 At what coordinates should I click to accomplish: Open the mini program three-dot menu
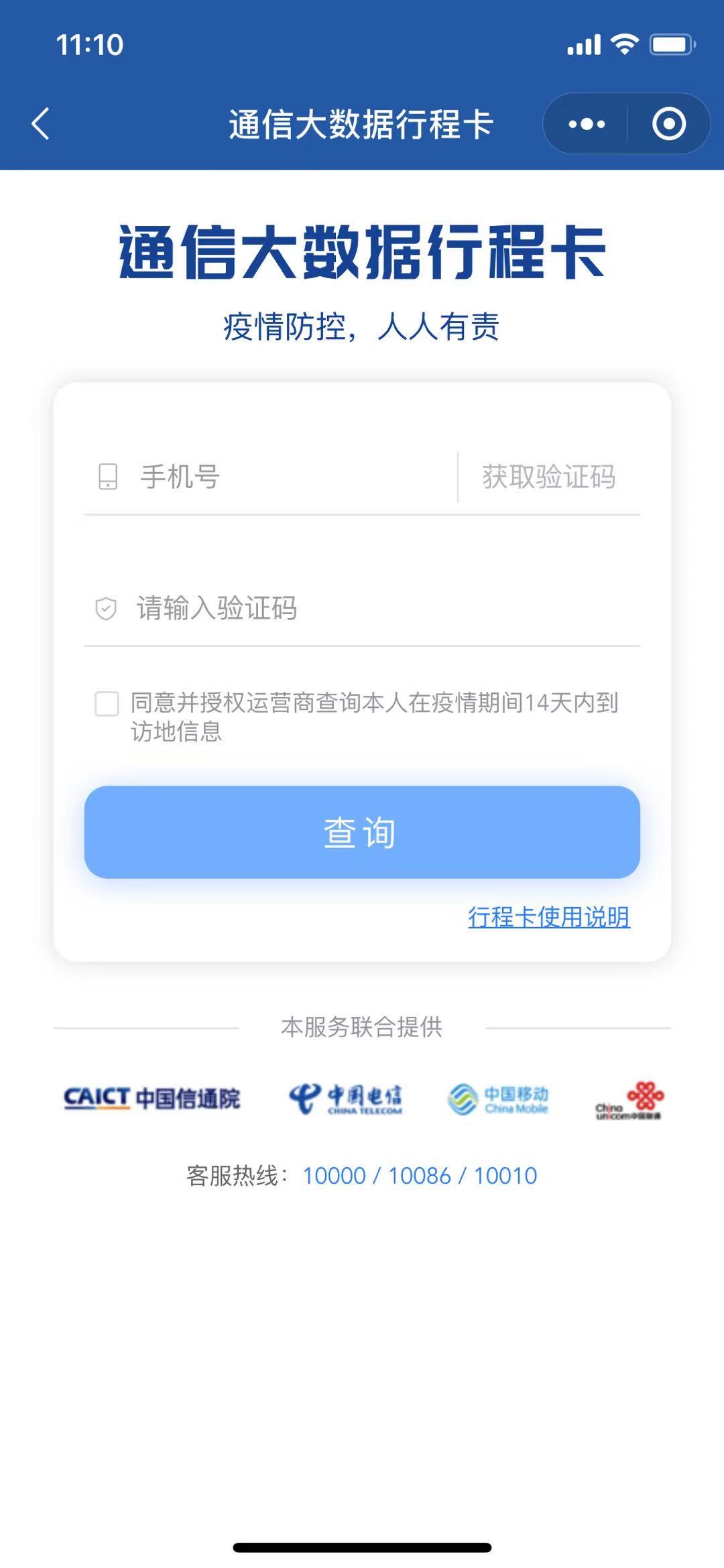(x=587, y=124)
